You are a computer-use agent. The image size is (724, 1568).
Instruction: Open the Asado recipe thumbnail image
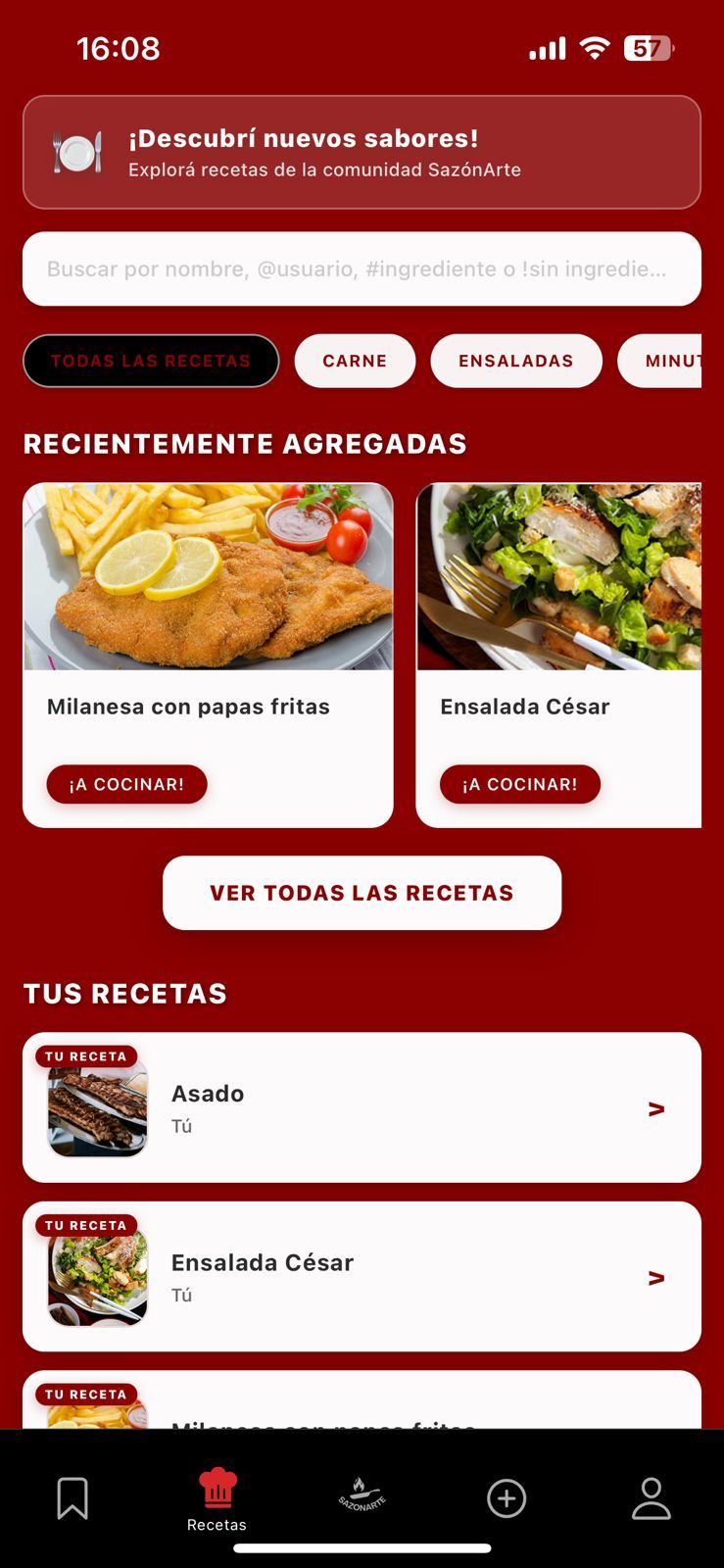click(96, 1107)
